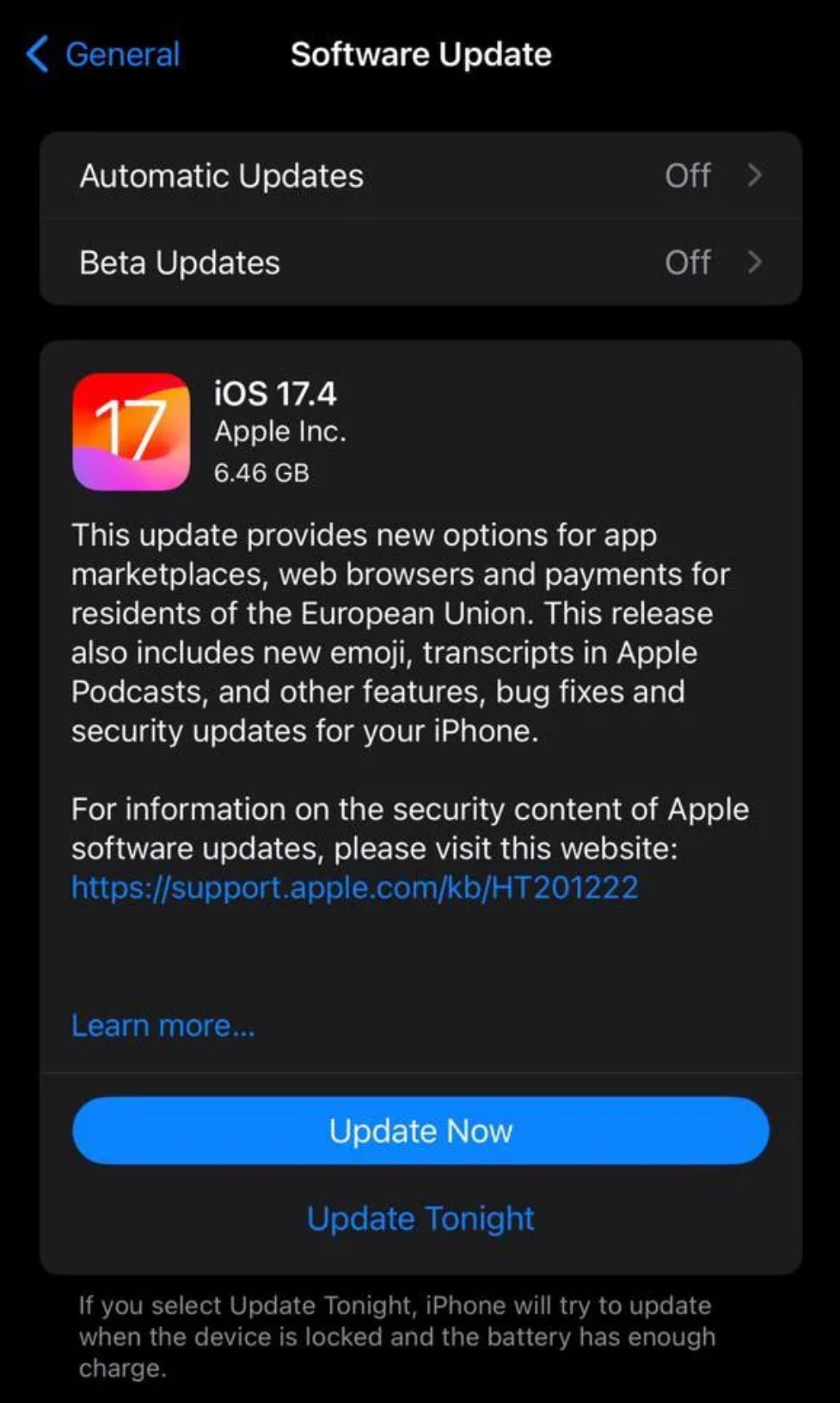Choose Update Tonight

click(420, 1218)
